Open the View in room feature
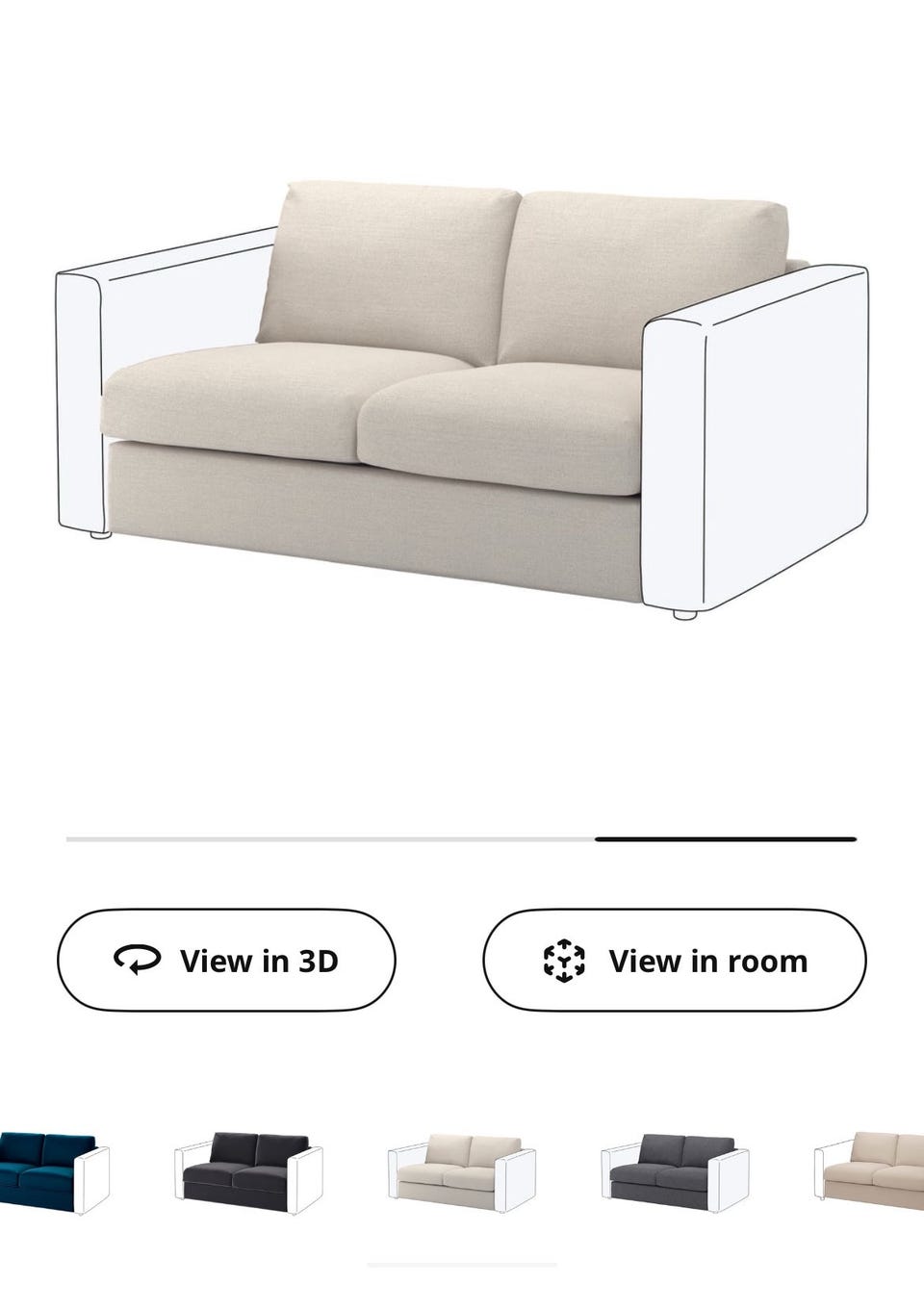Screen dimensions: 924x1310 pyautogui.click(x=674, y=960)
